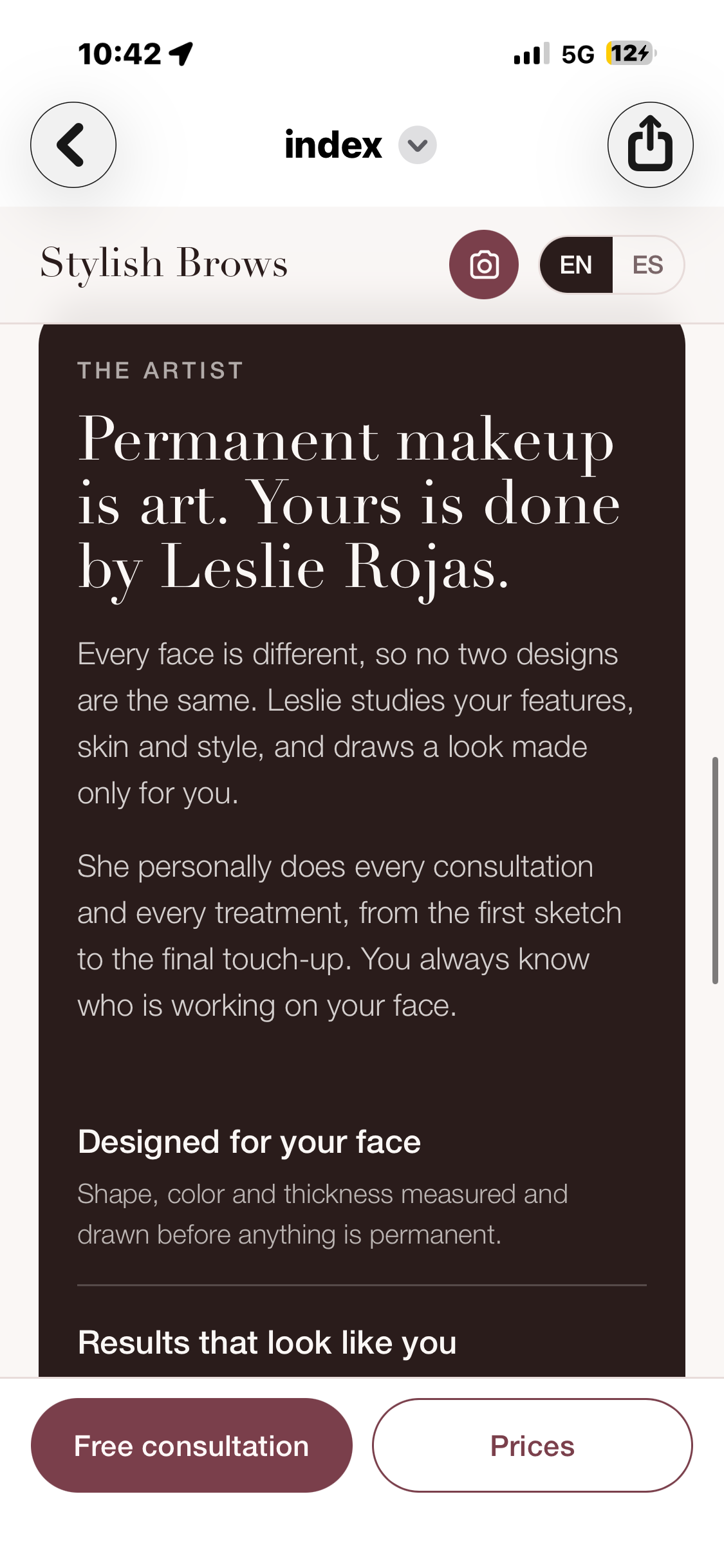Screen dimensions: 724x1568
Task: Select EN language option
Action: pos(576,265)
